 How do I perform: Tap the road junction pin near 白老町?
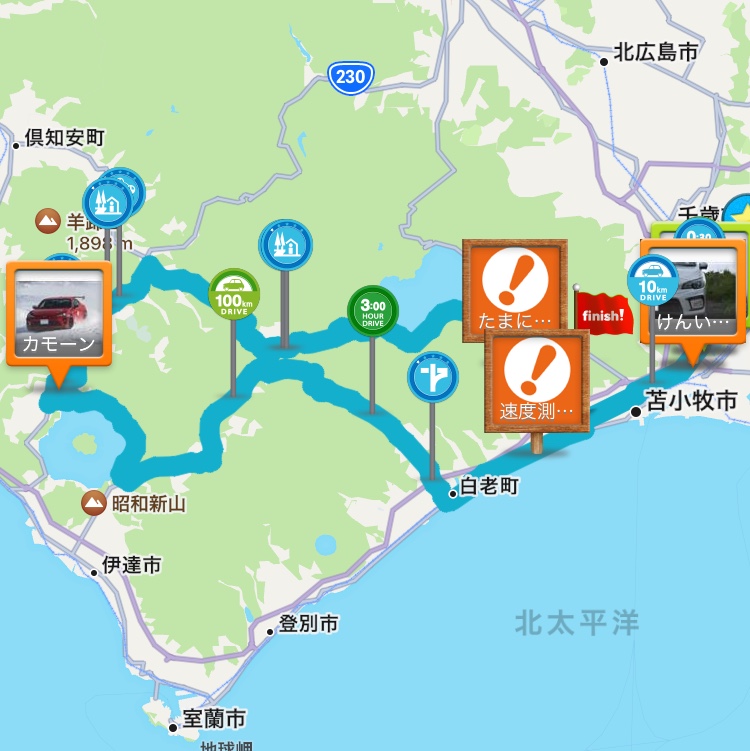(433, 379)
